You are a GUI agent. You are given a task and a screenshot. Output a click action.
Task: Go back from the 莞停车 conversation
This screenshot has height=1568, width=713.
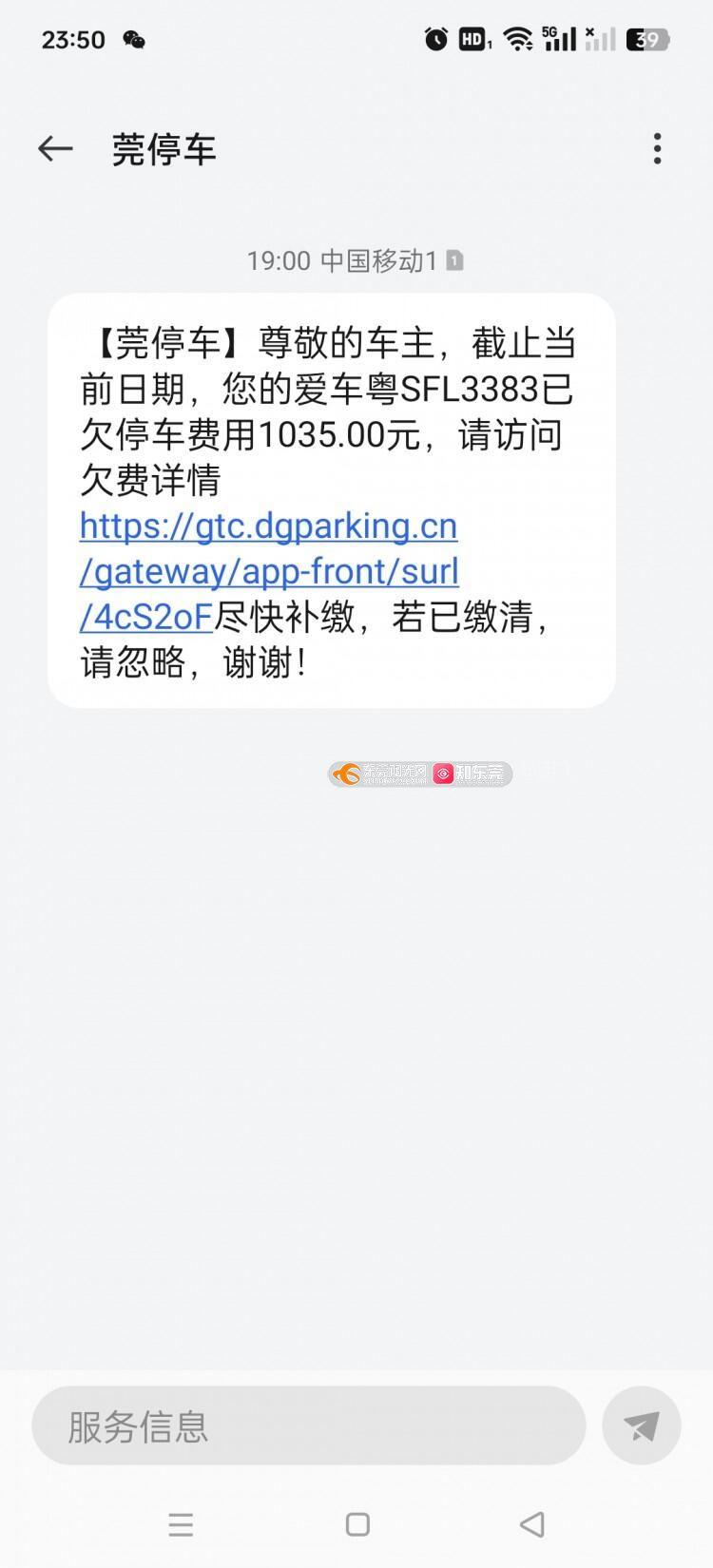click(55, 148)
